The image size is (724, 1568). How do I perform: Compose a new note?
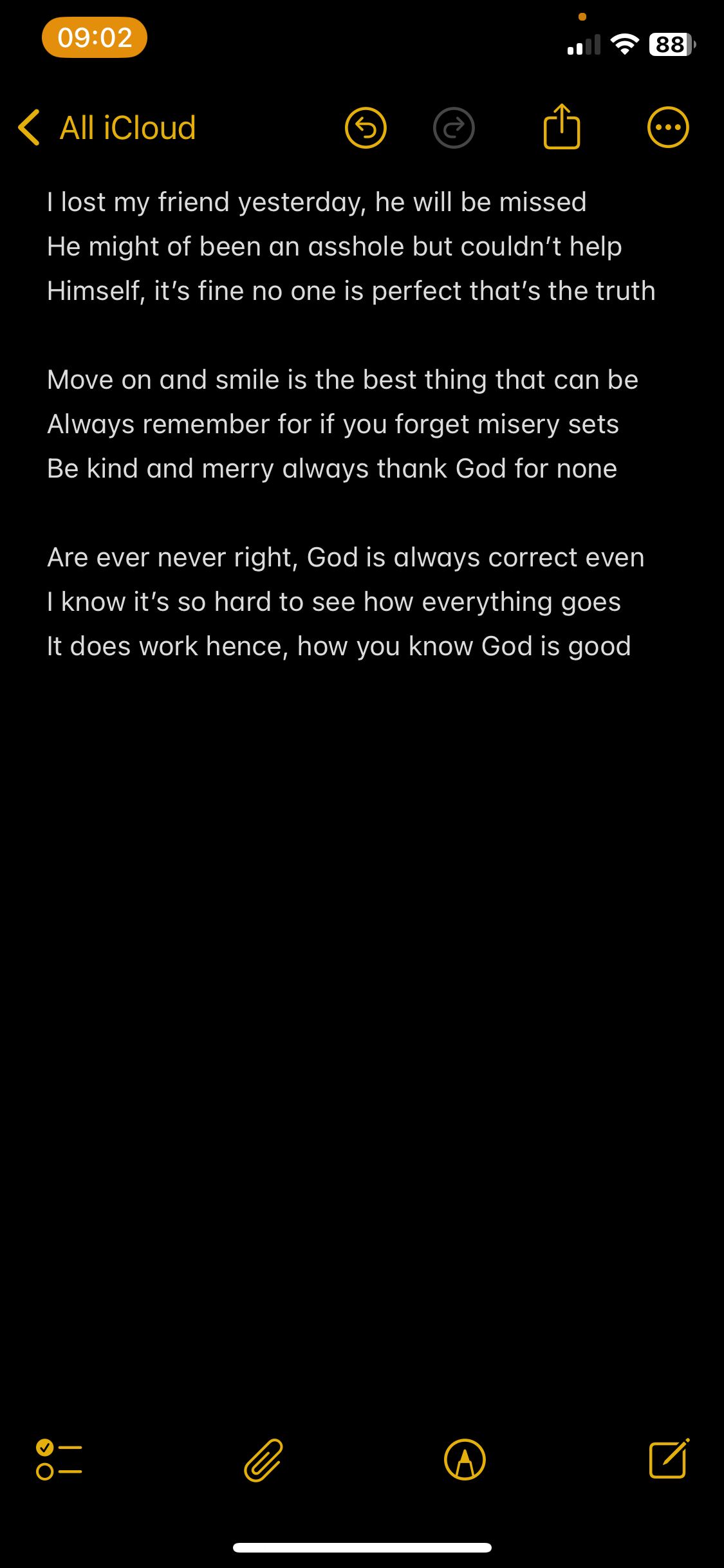(669, 1458)
